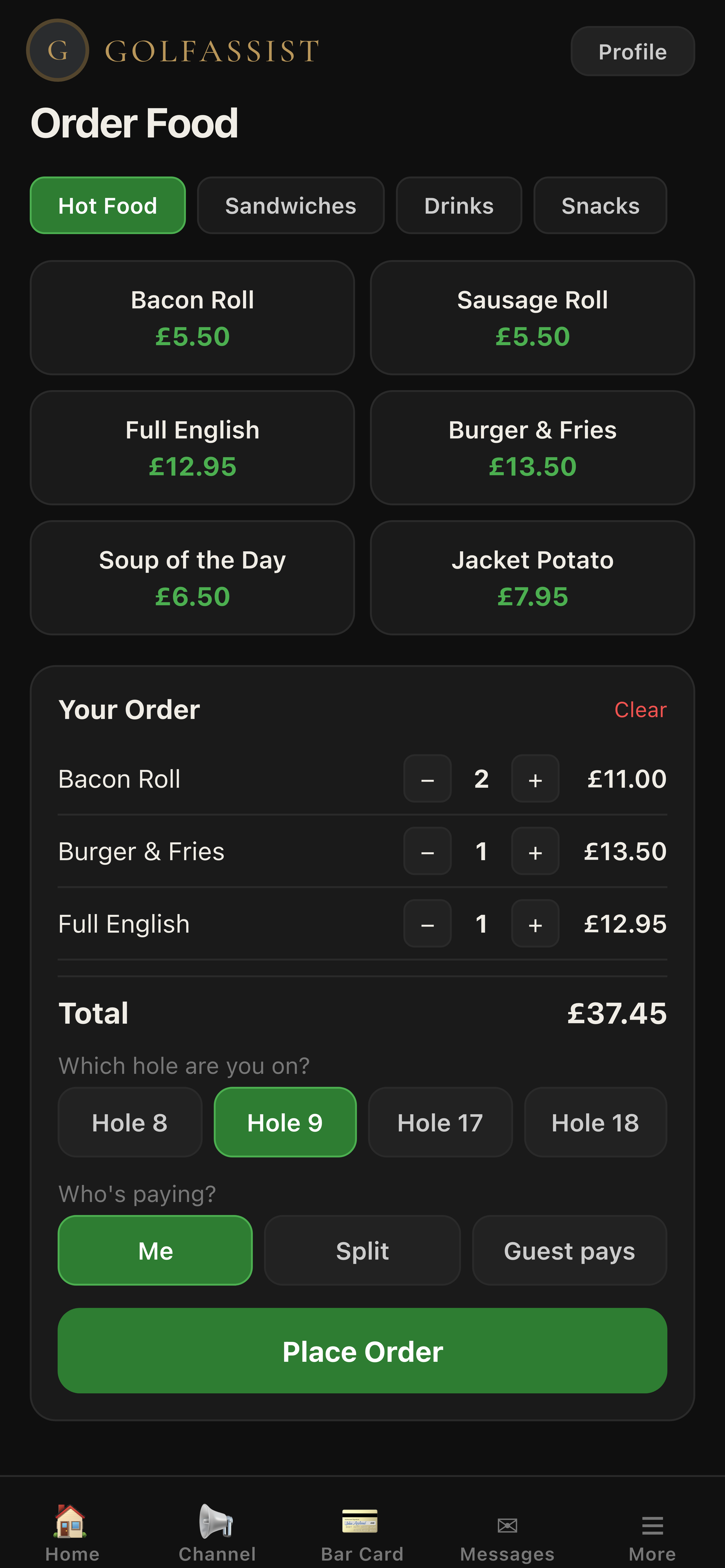Viewport: 725px width, 1568px height.
Task: Choose Split for who's paying
Action: pyautogui.click(x=362, y=1250)
